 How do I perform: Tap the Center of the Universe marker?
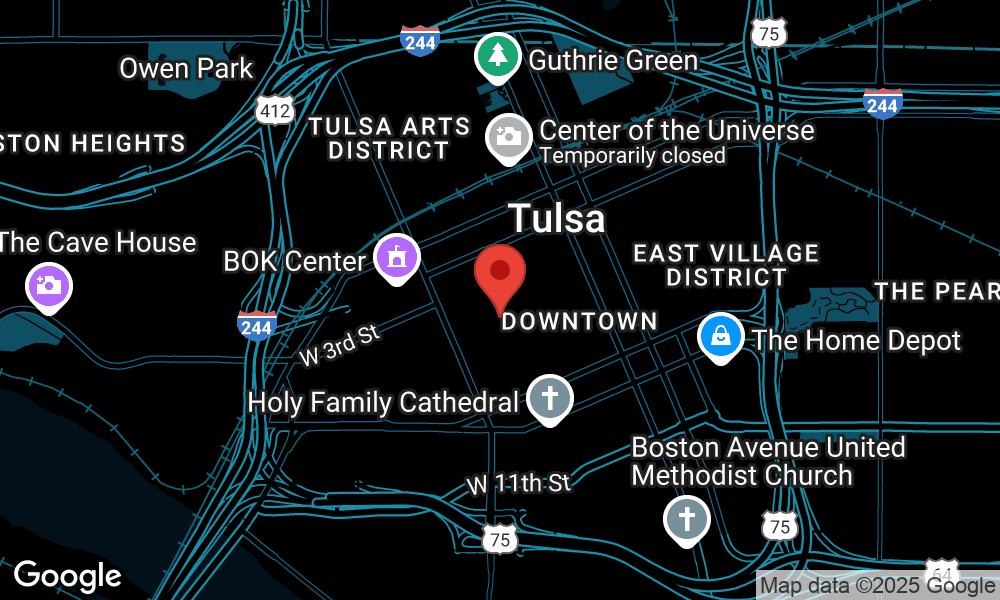509,139
